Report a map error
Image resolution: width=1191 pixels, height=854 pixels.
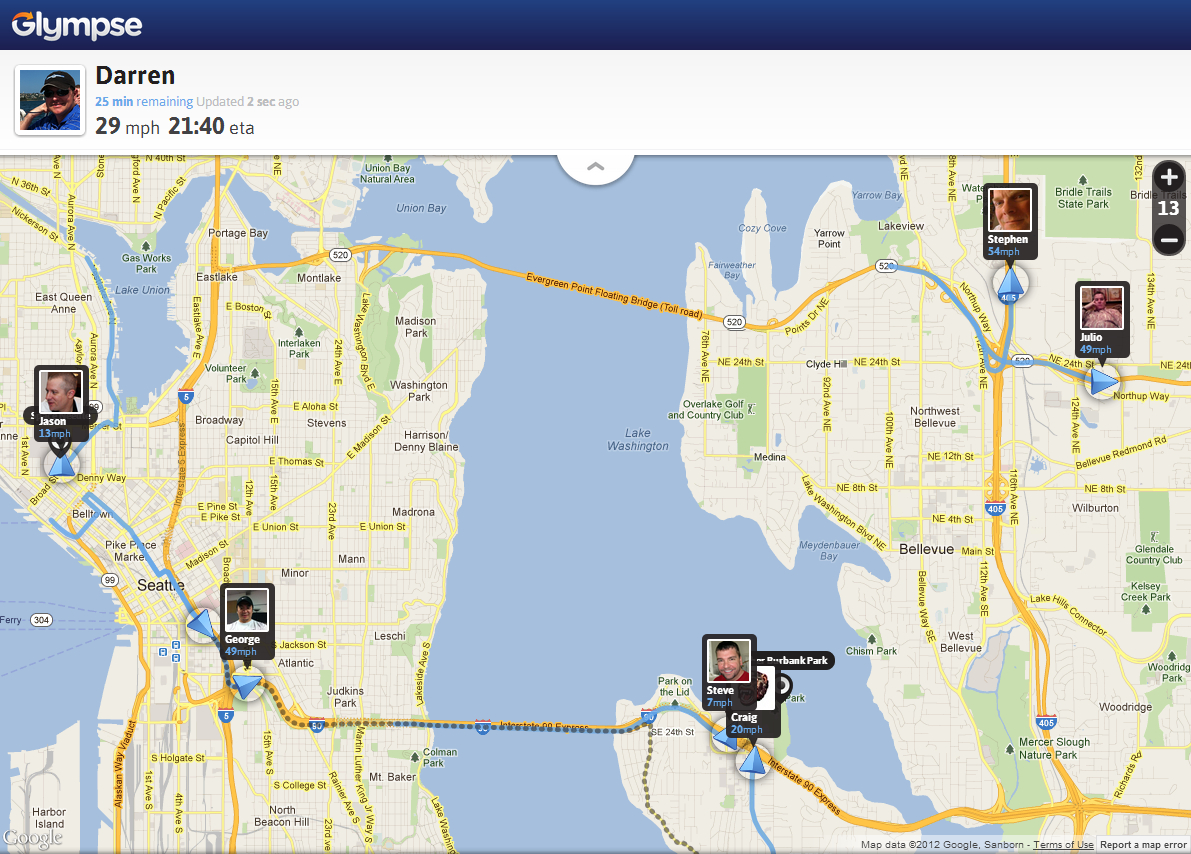[1143, 845]
